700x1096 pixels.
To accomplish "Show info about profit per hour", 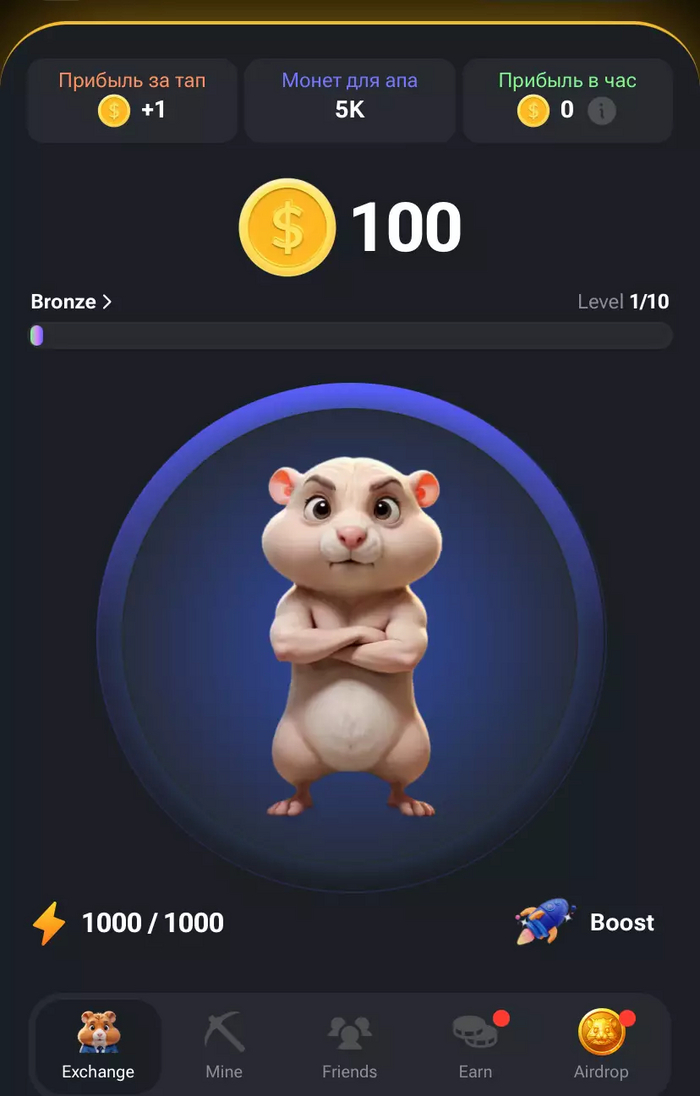I will 601,111.
